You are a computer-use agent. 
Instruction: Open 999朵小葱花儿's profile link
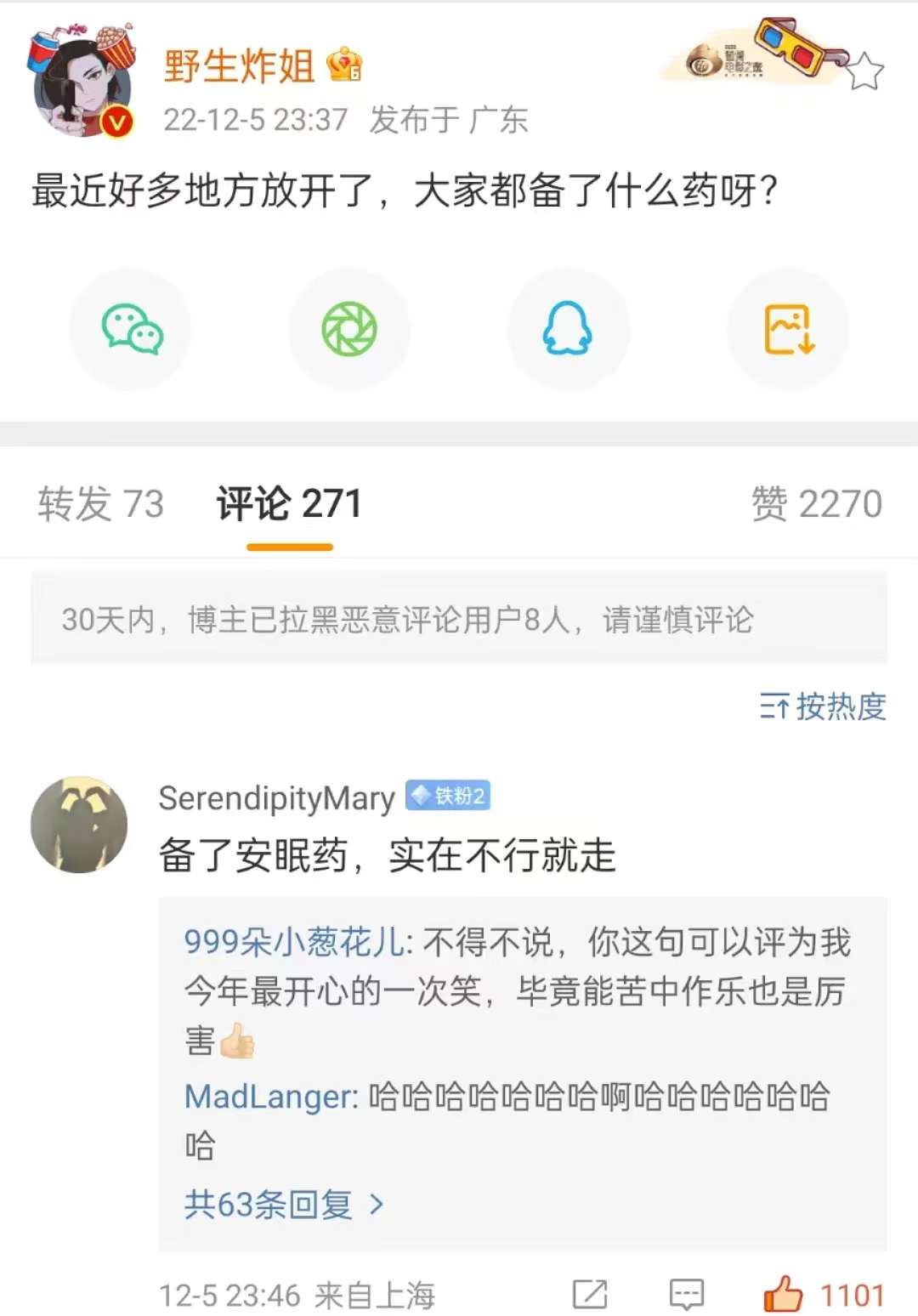[296, 942]
